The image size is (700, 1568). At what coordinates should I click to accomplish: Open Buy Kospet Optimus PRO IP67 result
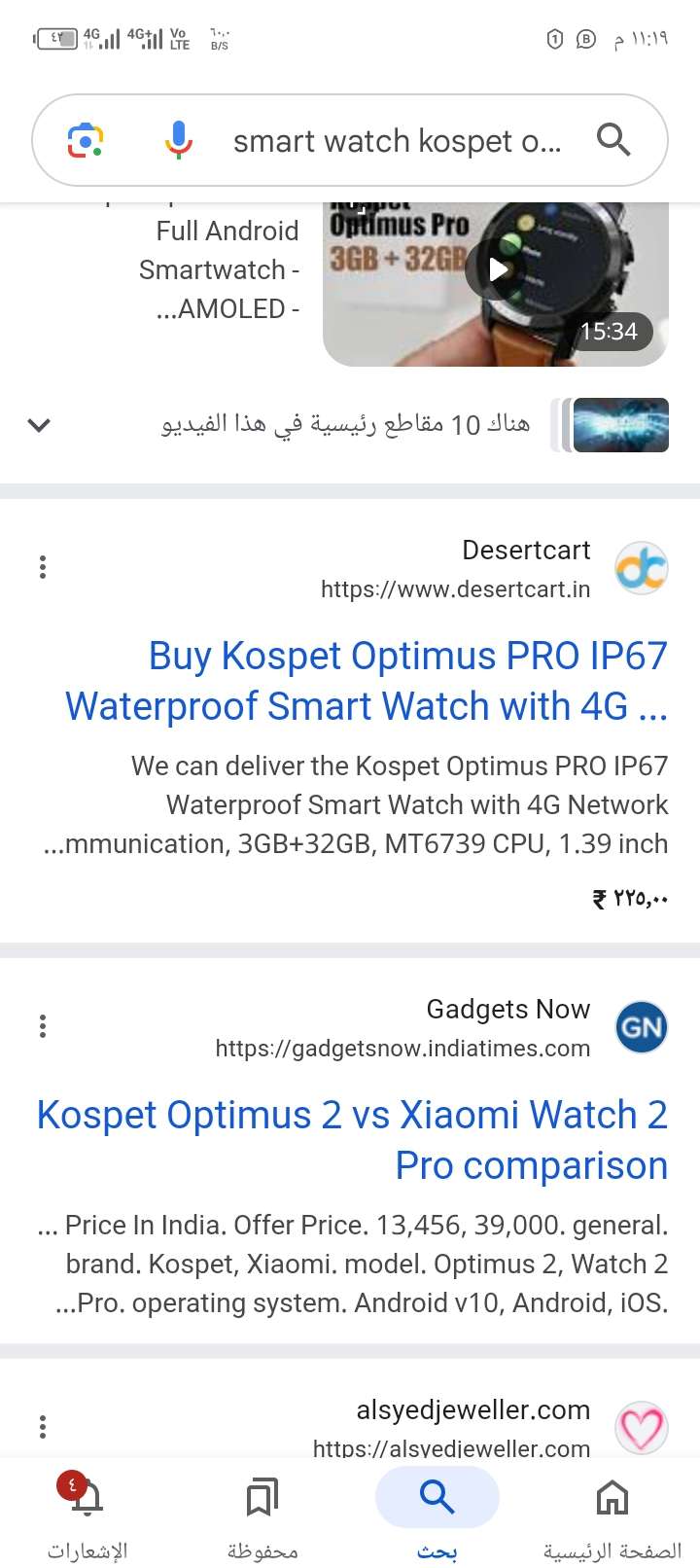367,681
